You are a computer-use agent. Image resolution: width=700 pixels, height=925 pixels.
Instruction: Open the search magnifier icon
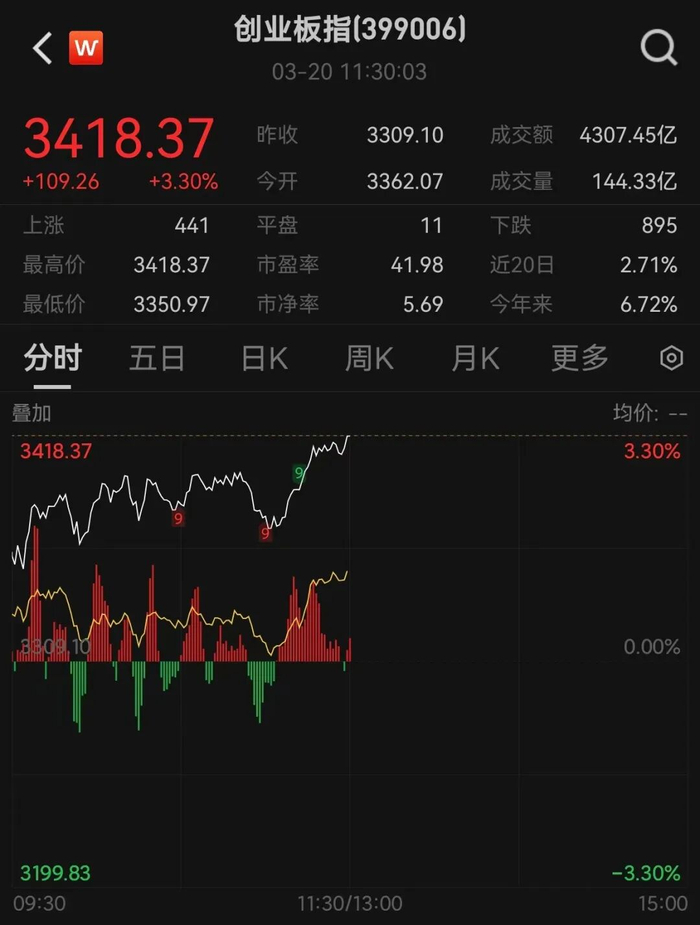[658, 46]
